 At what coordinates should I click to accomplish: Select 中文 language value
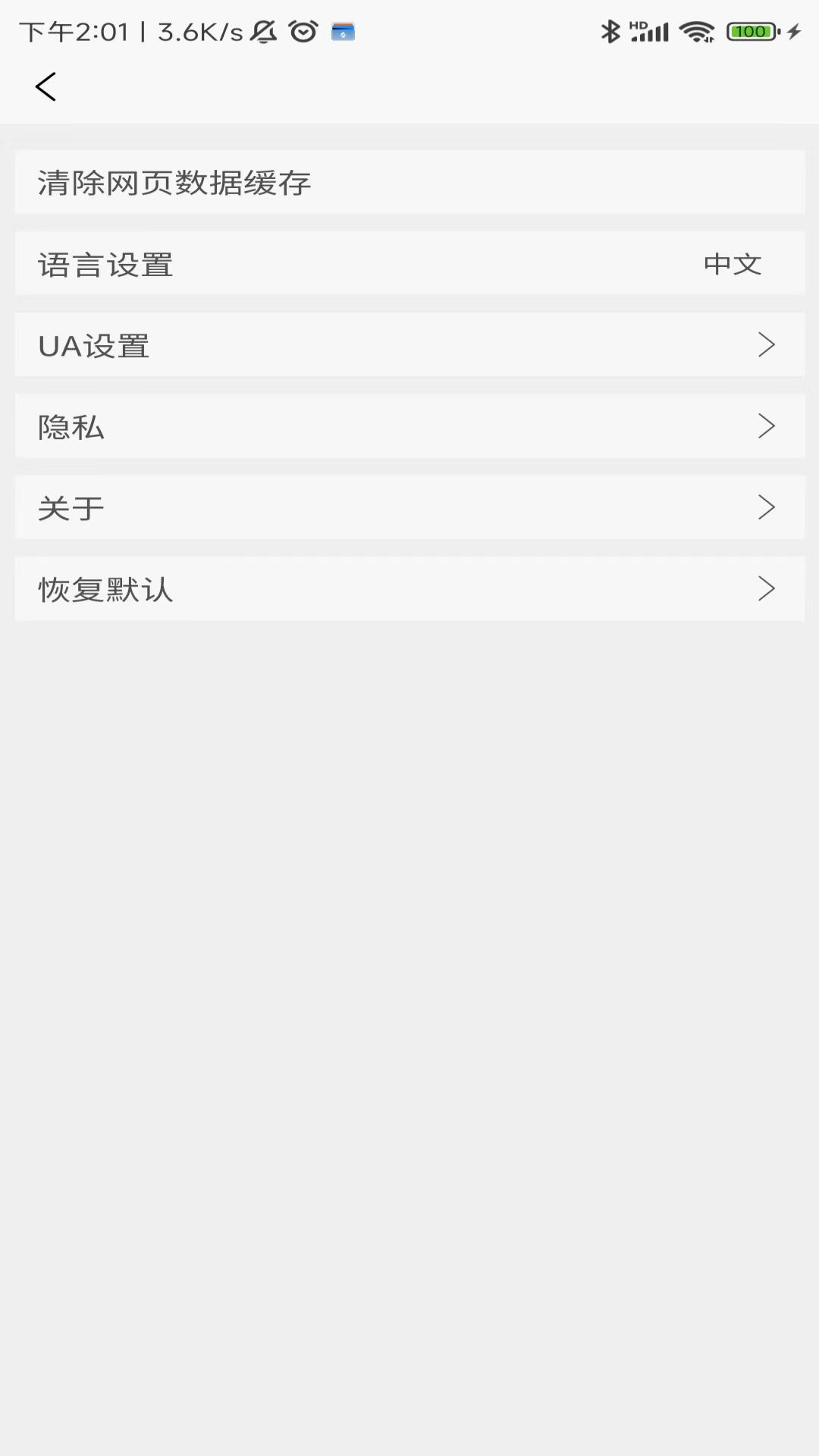[x=733, y=263]
